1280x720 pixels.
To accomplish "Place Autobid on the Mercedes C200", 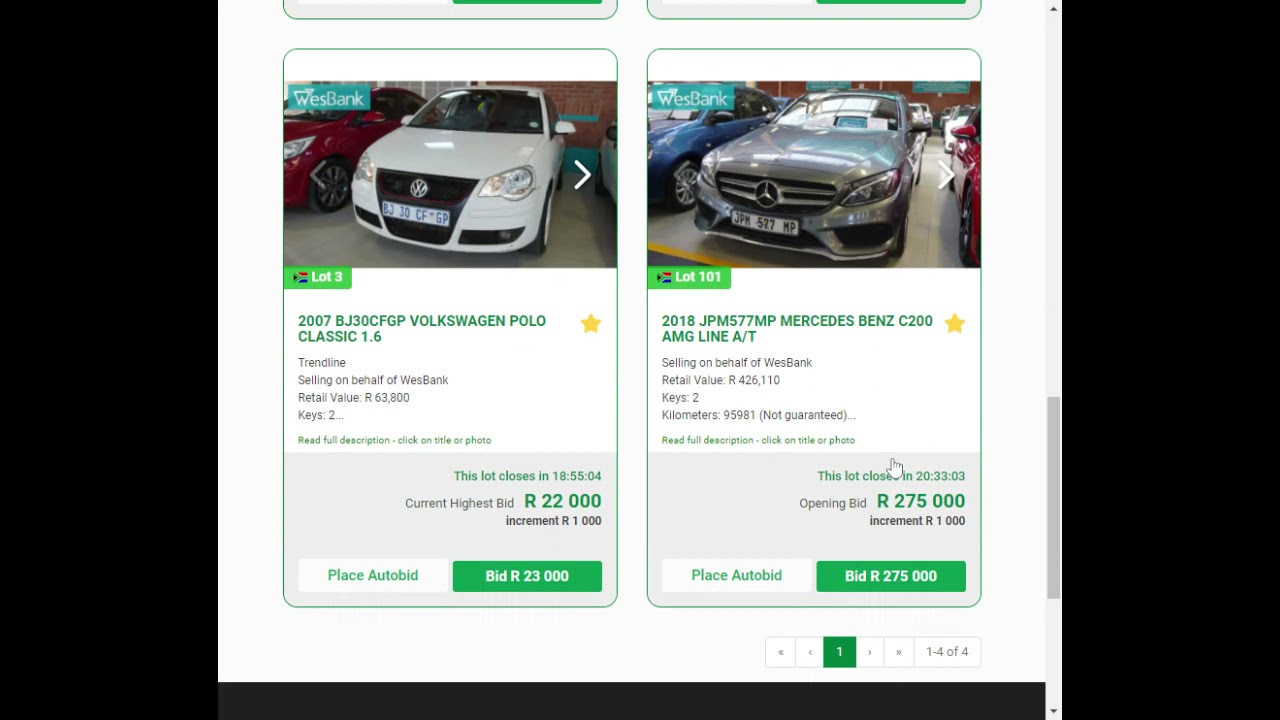I will [x=736, y=575].
